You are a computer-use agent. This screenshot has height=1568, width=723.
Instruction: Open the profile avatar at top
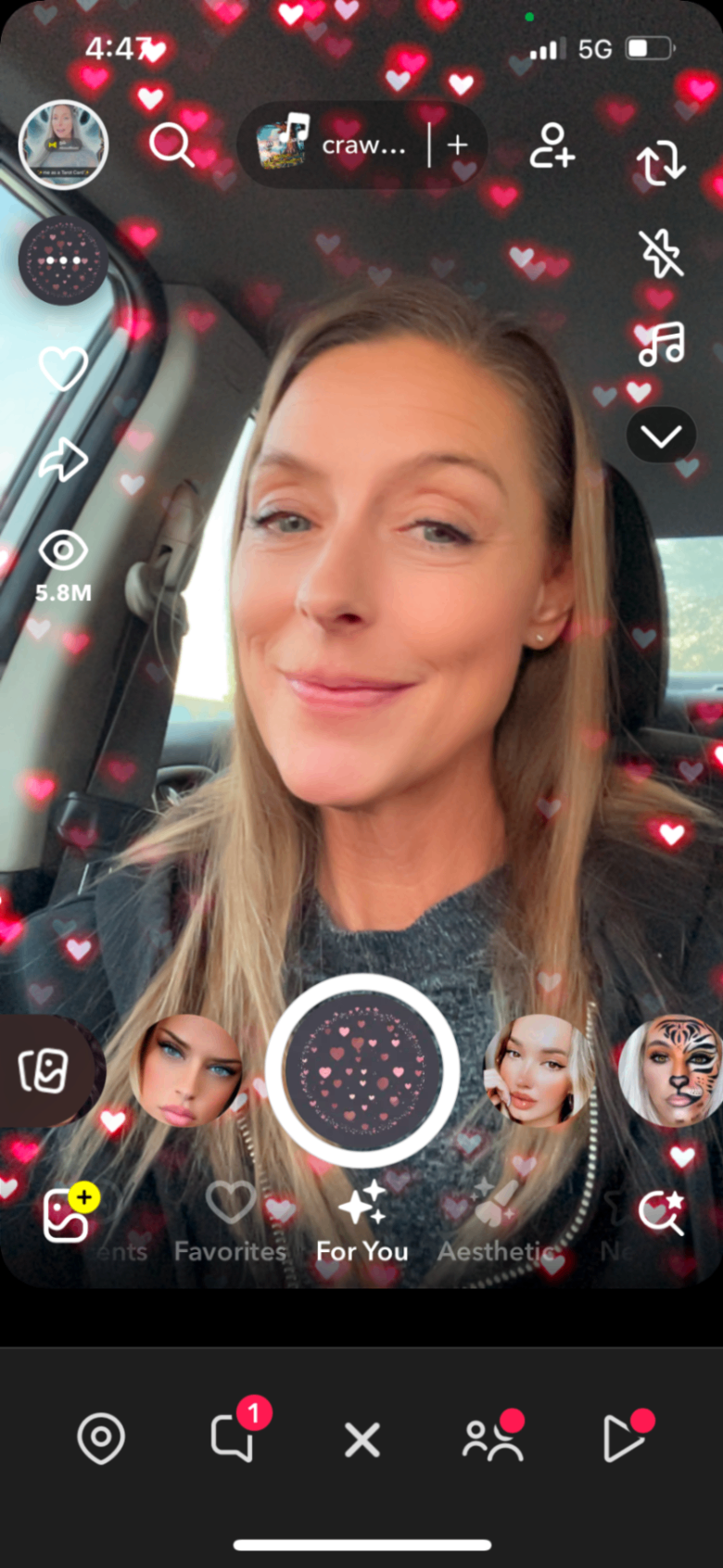(x=63, y=145)
